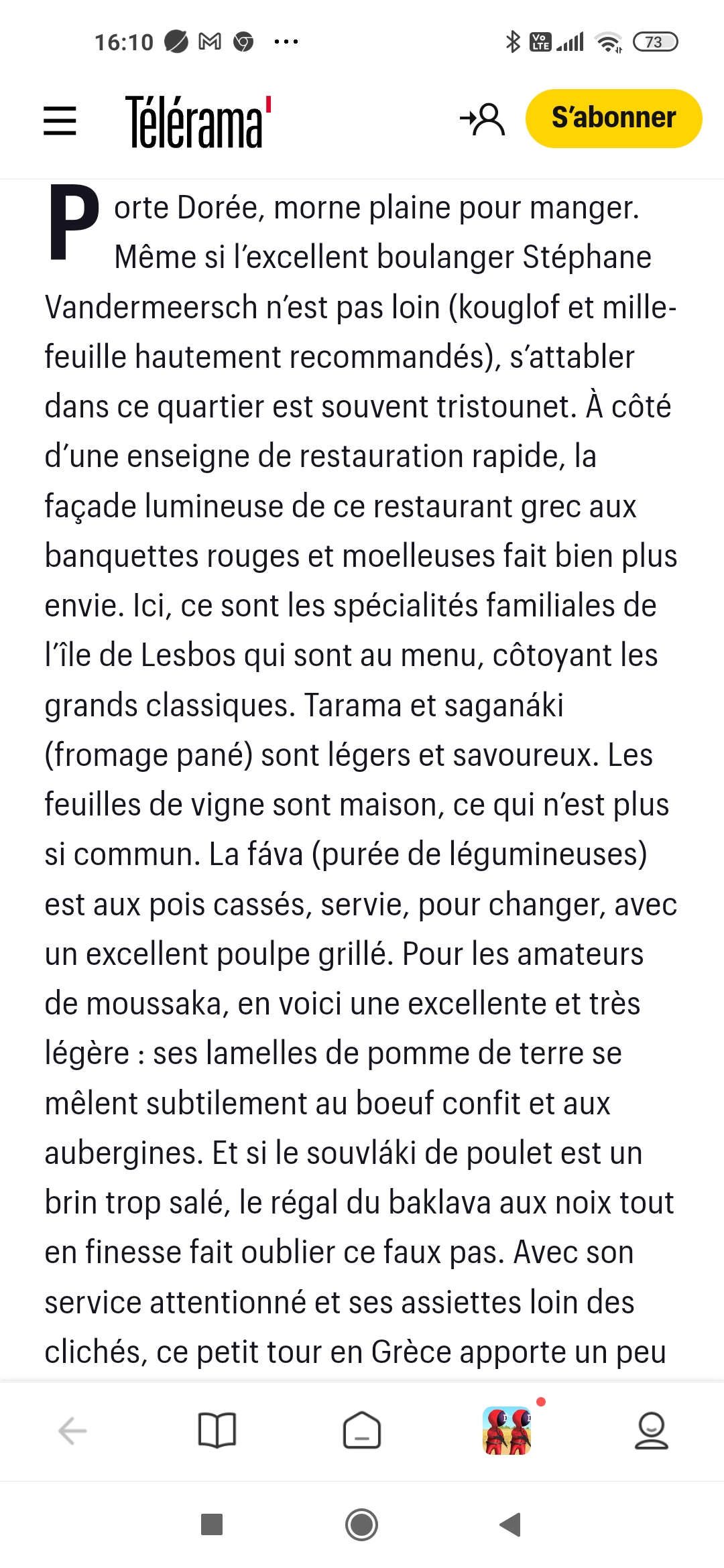
Task: Tap the system back triangle
Action: pos(511,1524)
